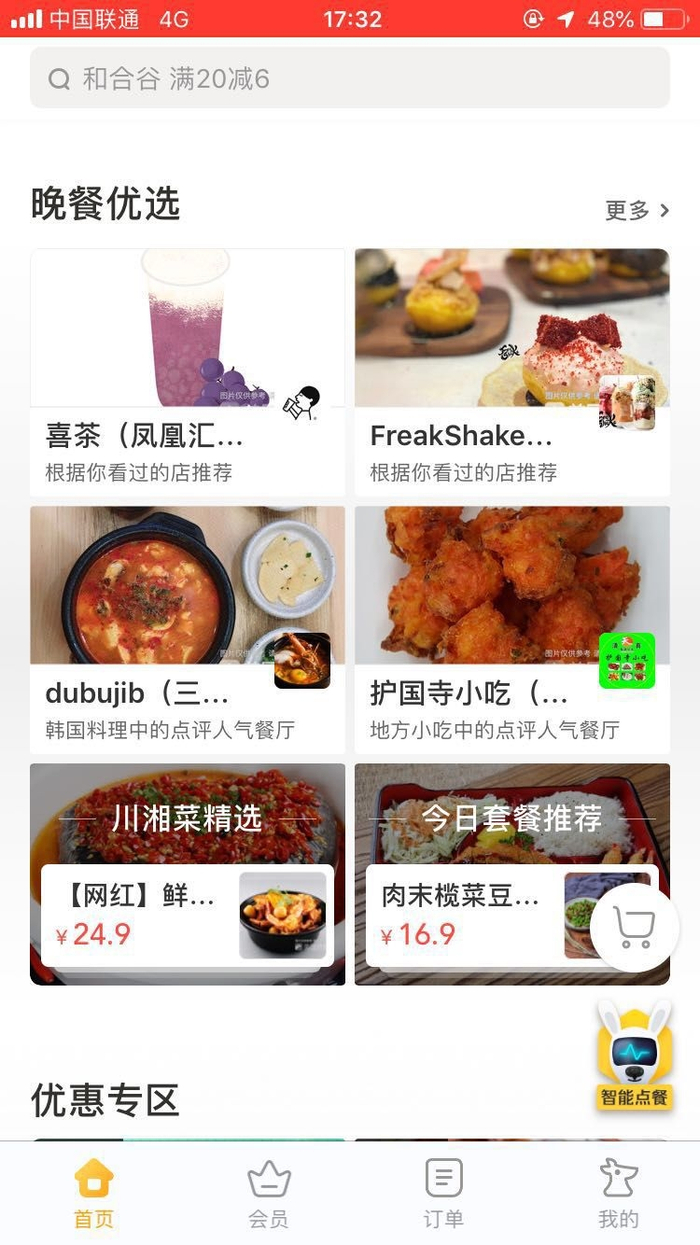The width and height of the screenshot is (700, 1245).
Task: Open the 喜茶 restaurant card
Action: [x=187, y=372]
